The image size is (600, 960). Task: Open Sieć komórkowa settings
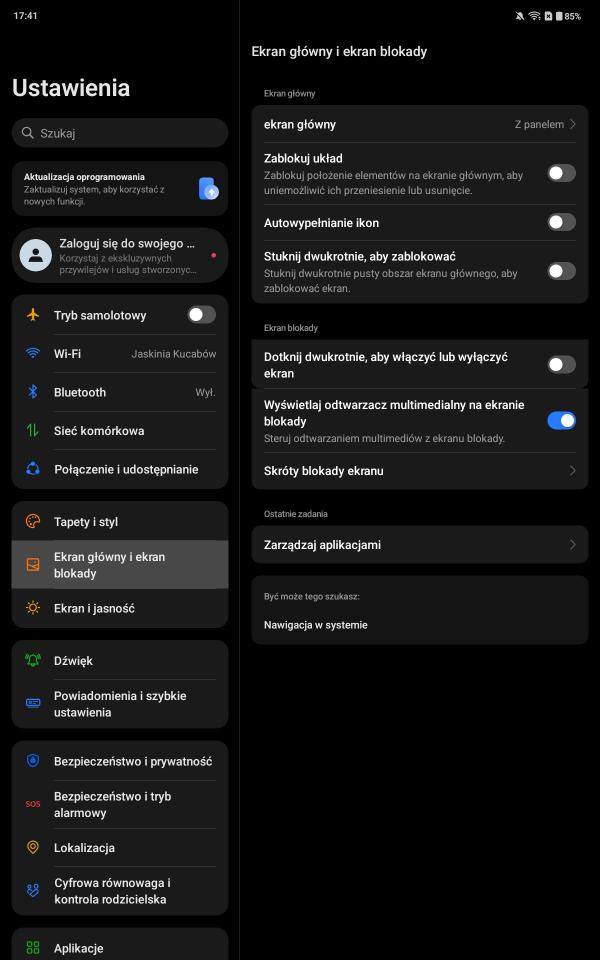click(120, 431)
